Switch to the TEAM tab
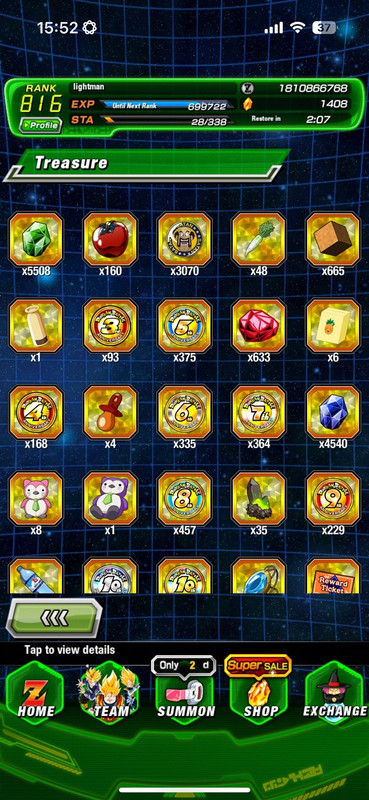This screenshot has width=369, height=800. (110, 694)
